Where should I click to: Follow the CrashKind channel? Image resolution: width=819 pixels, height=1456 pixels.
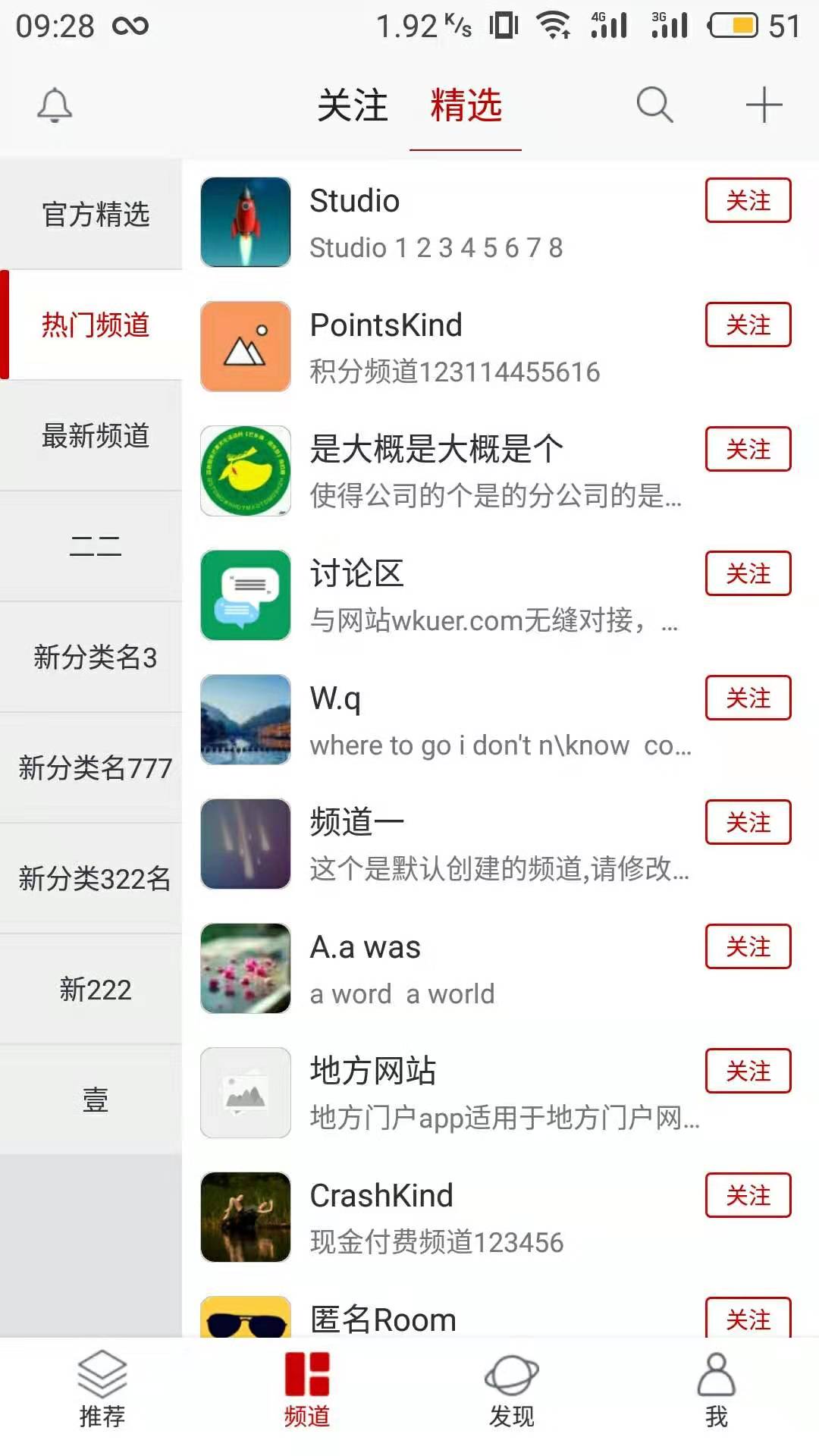pyautogui.click(x=748, y=1196)
